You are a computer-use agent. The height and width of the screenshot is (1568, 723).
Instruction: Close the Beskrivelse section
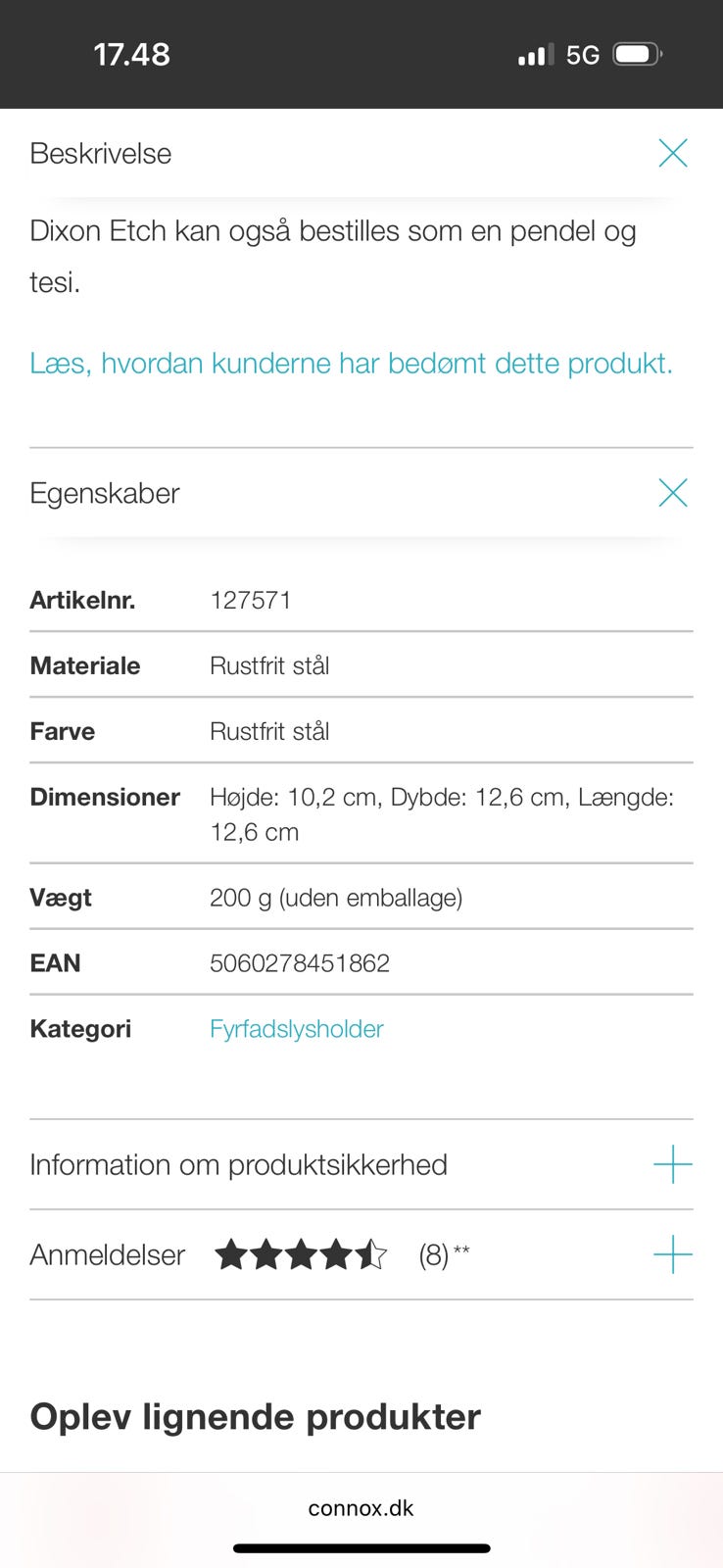pos(673,153)
